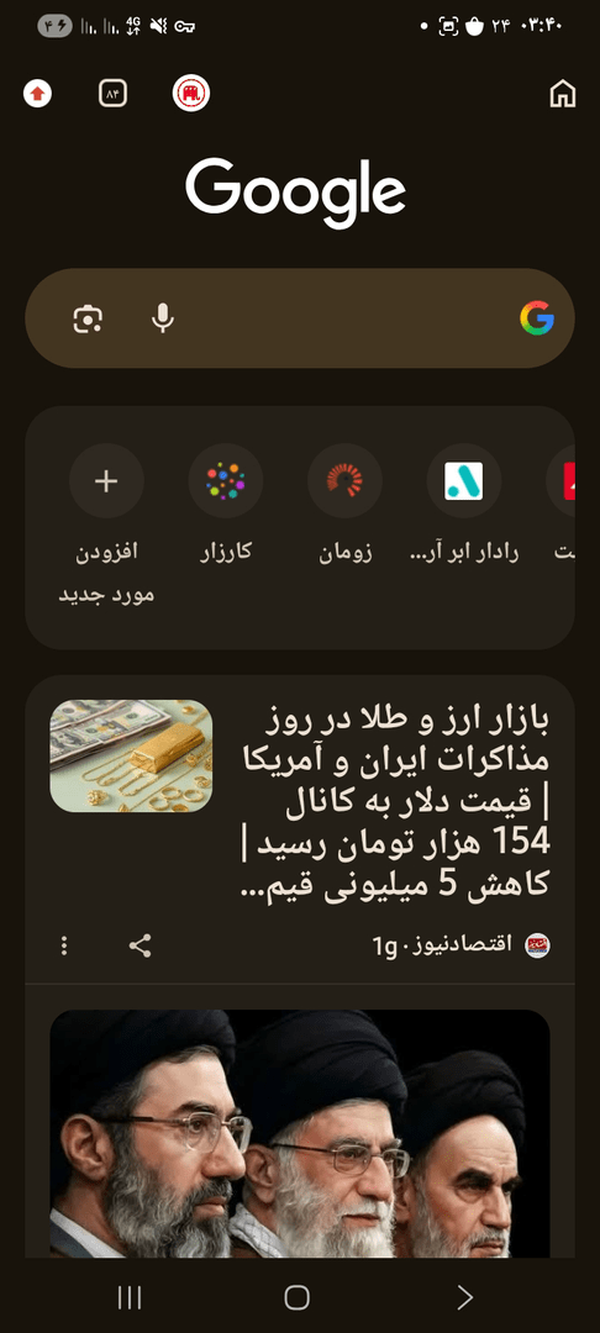Tap the red update arrow icon
Image resolution: width=600 pixels, height=1333 pixels.
coord(38,94)
